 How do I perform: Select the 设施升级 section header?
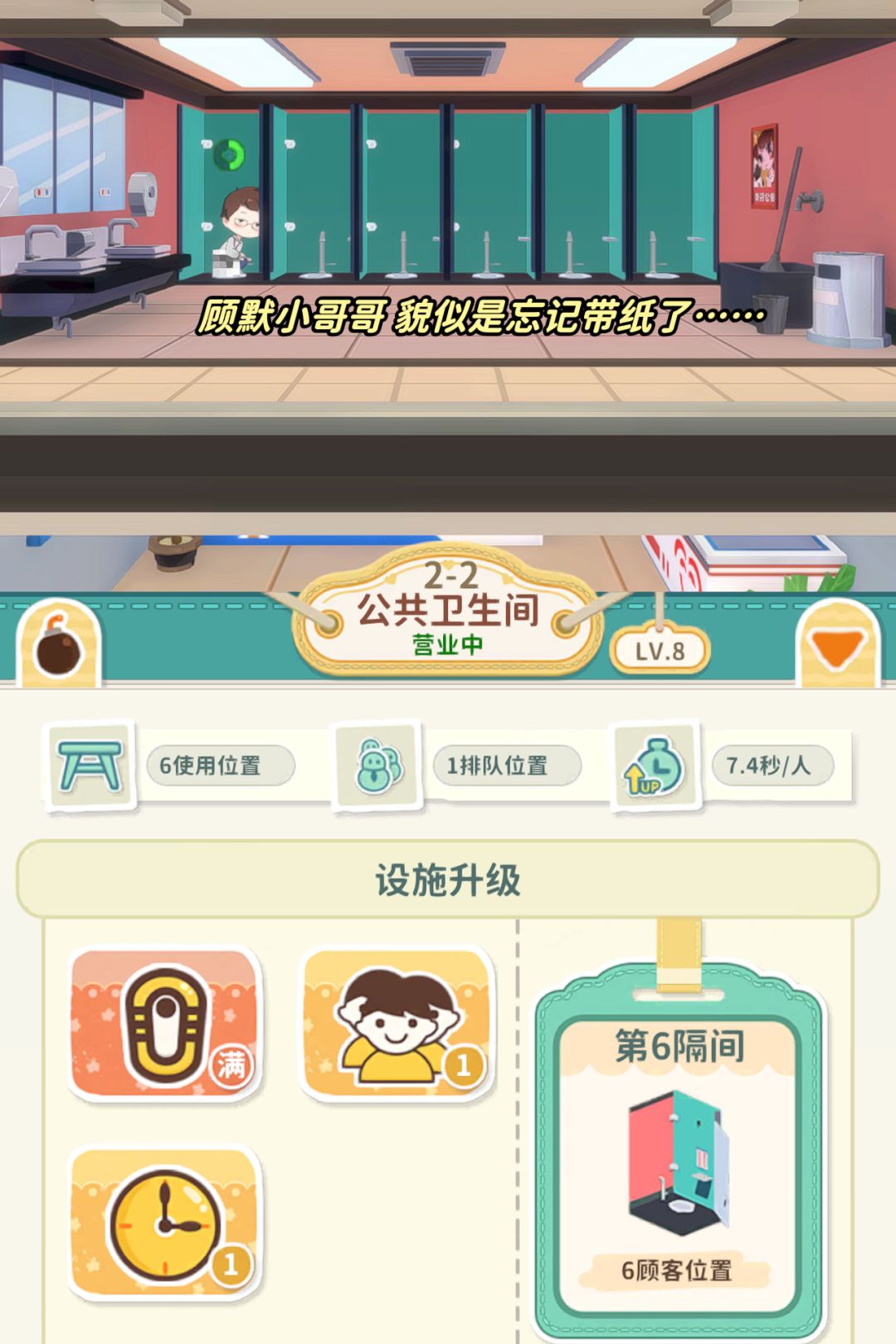pyautogui.click(x=448, y=881)
